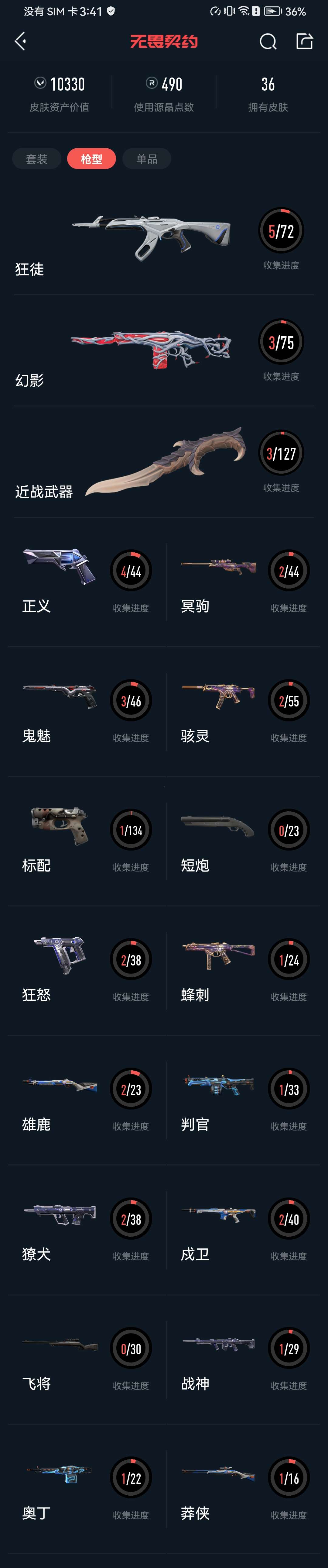This screenshot has width=328, height=1568.
Task: Open the search icon in the header
Action: point(268,41)
